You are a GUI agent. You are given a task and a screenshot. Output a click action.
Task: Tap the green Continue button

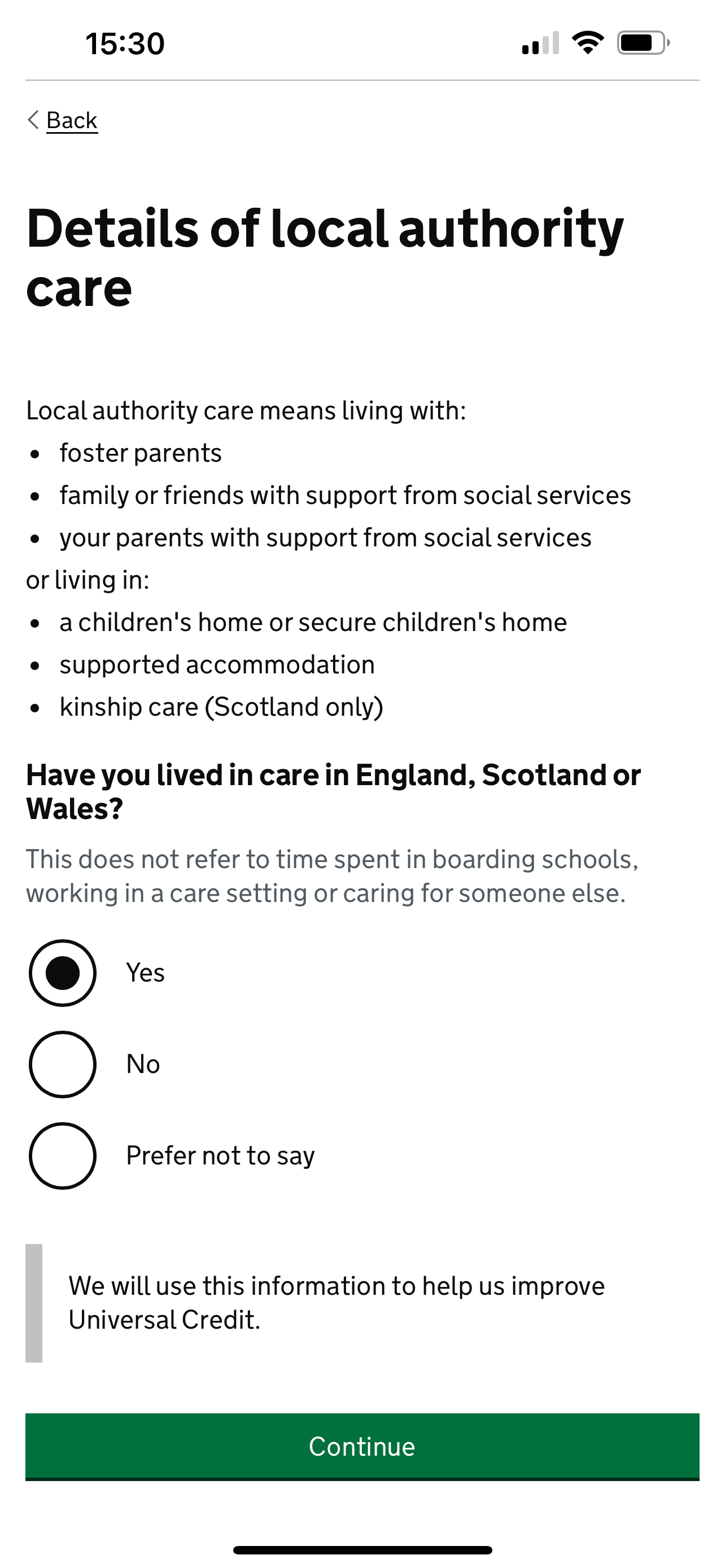pos(362,1446)
